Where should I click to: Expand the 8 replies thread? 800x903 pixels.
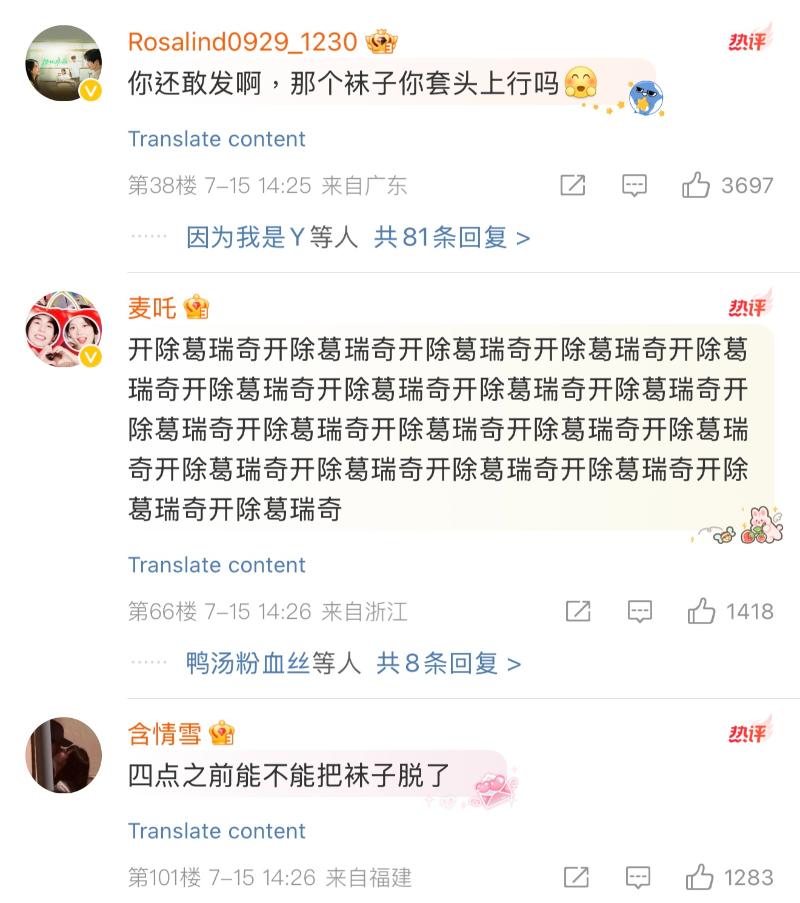pyautogui.click(x=448, y=663)
